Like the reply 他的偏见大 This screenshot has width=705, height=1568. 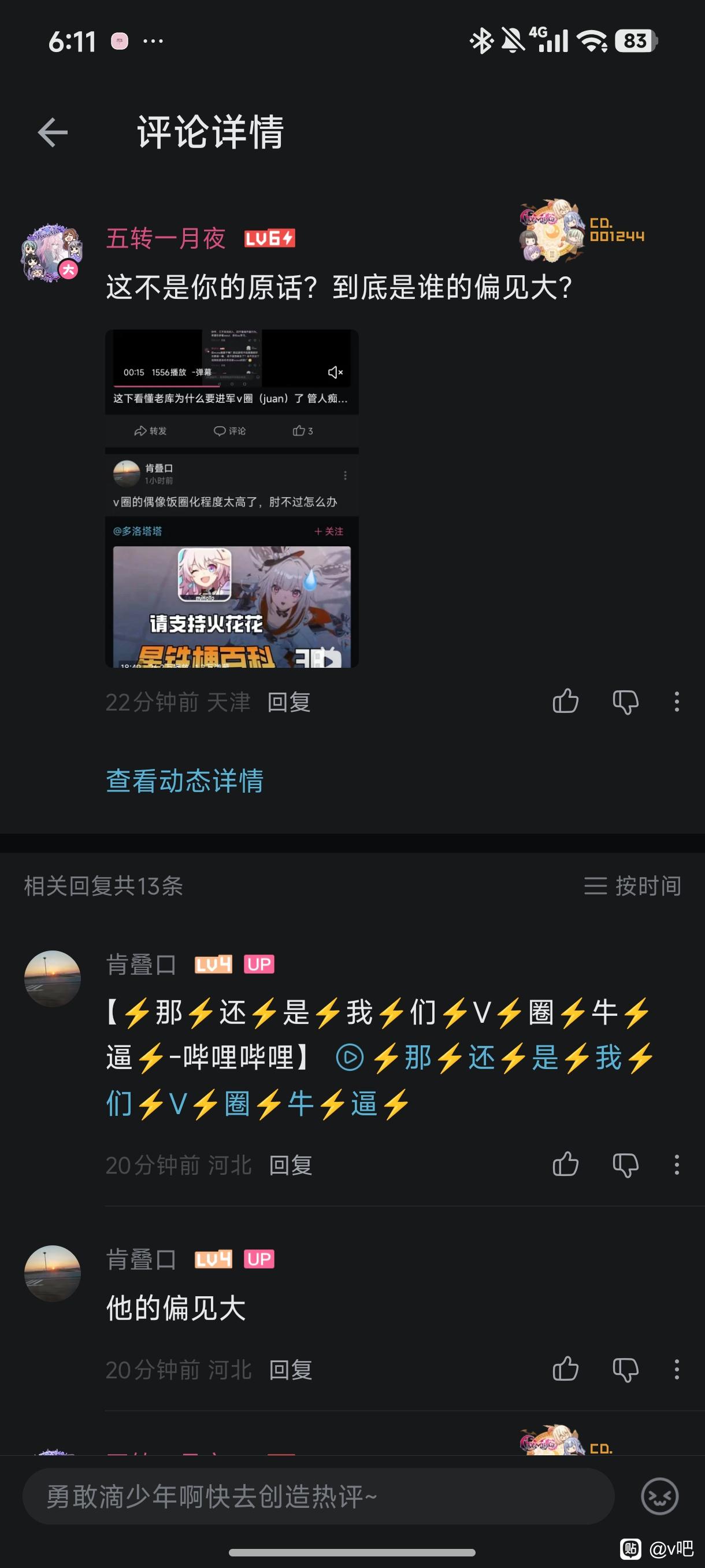click(565, 1370)
